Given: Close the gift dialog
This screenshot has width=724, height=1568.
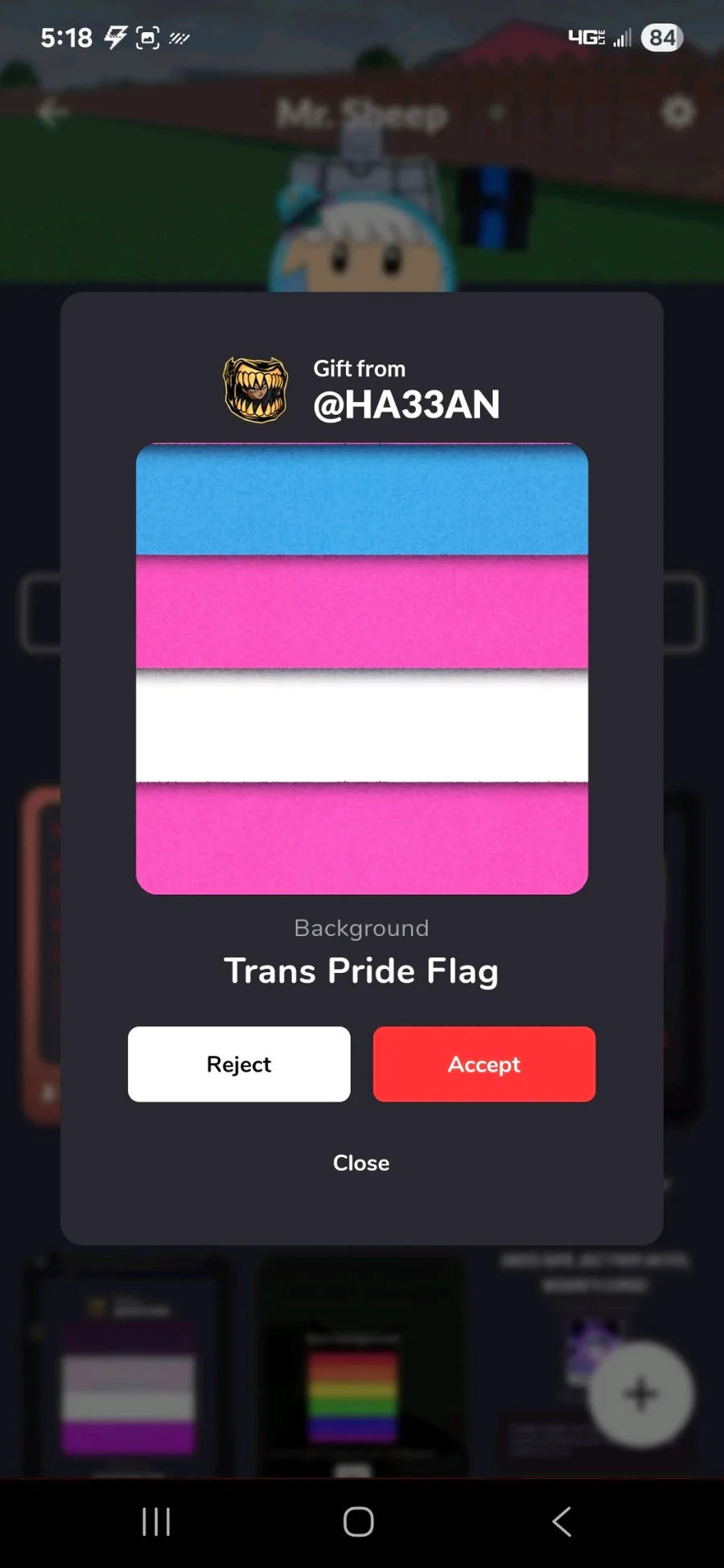Looking at the screenshot, I should 361,1163.
